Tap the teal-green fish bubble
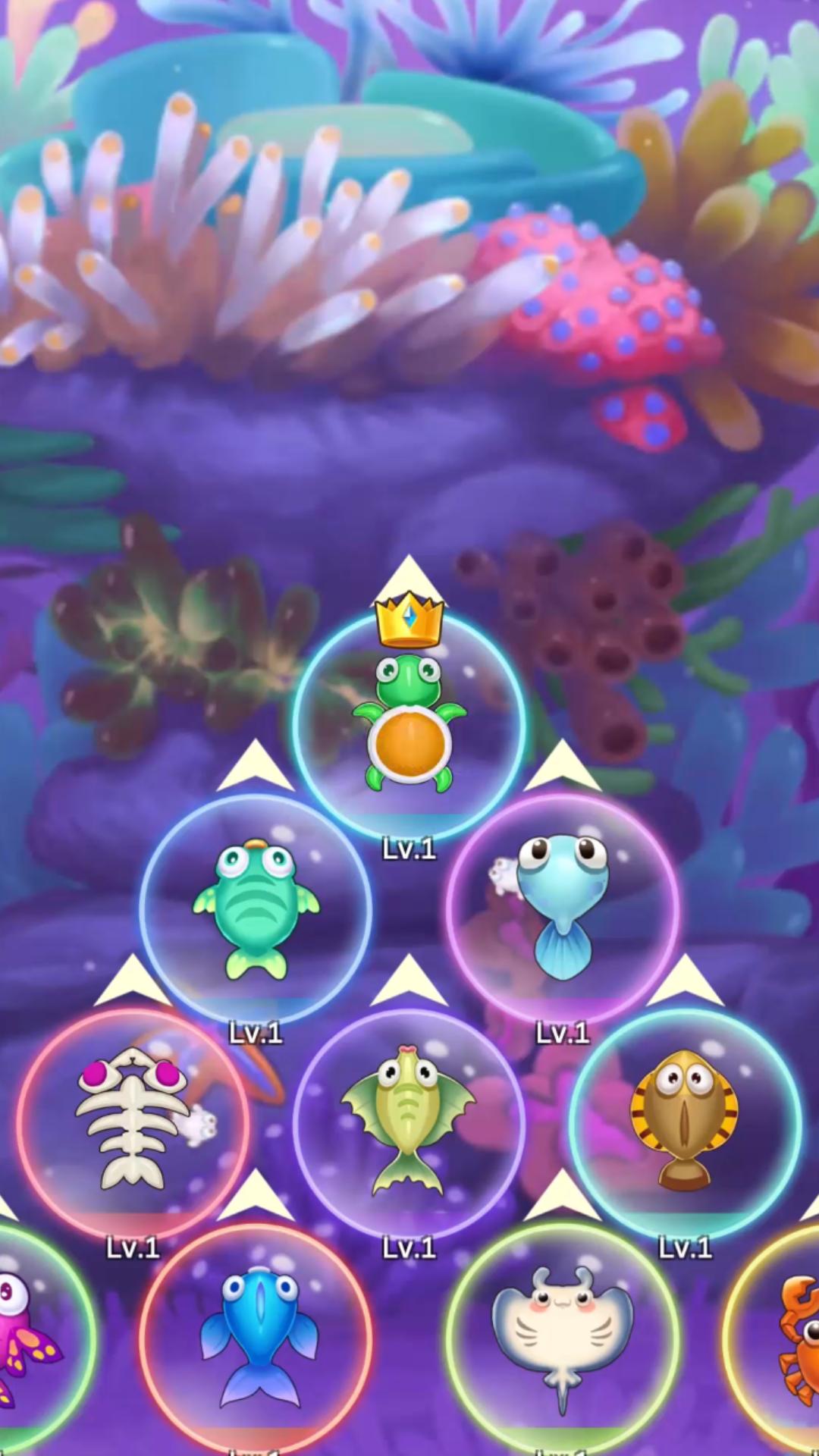 tap(256, 908)
